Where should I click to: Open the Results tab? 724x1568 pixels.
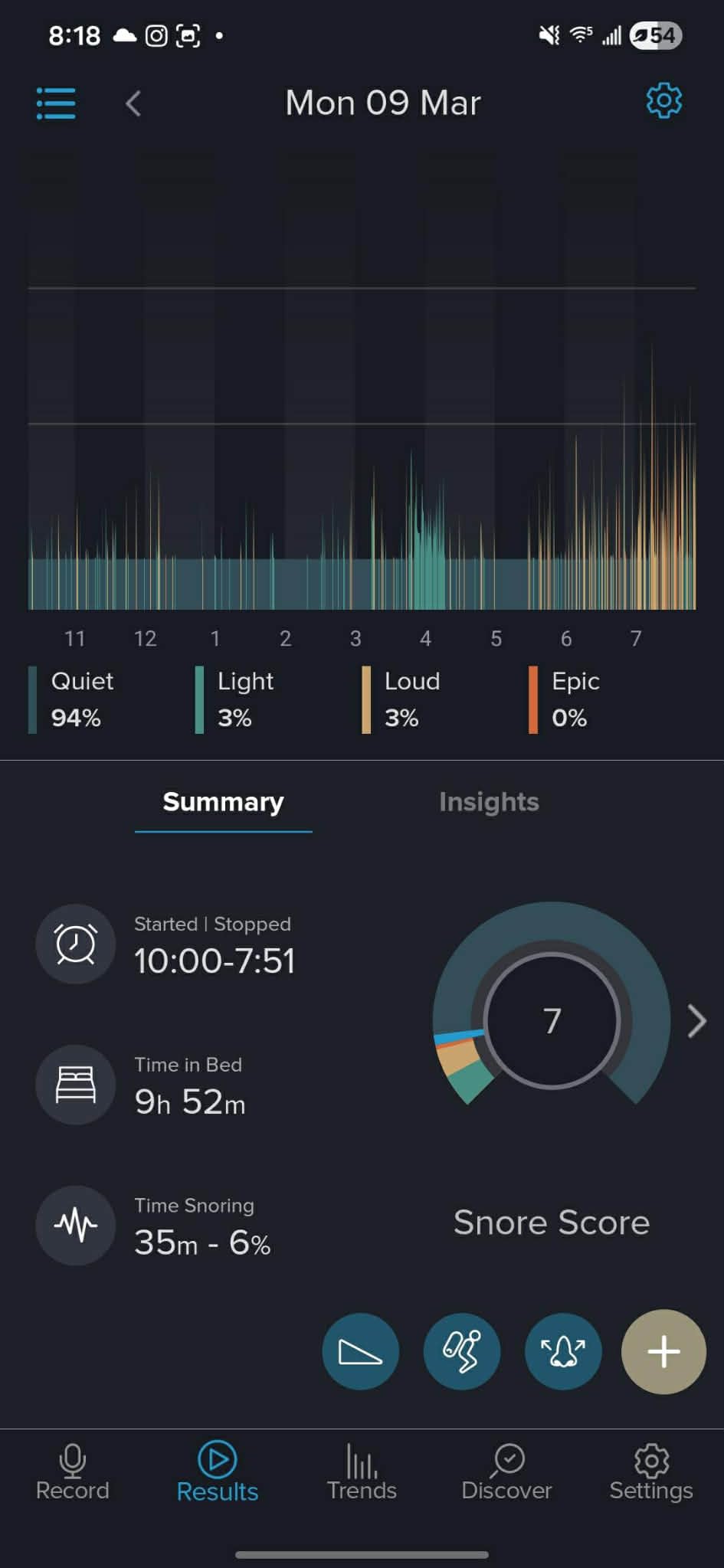[218, 1472]
